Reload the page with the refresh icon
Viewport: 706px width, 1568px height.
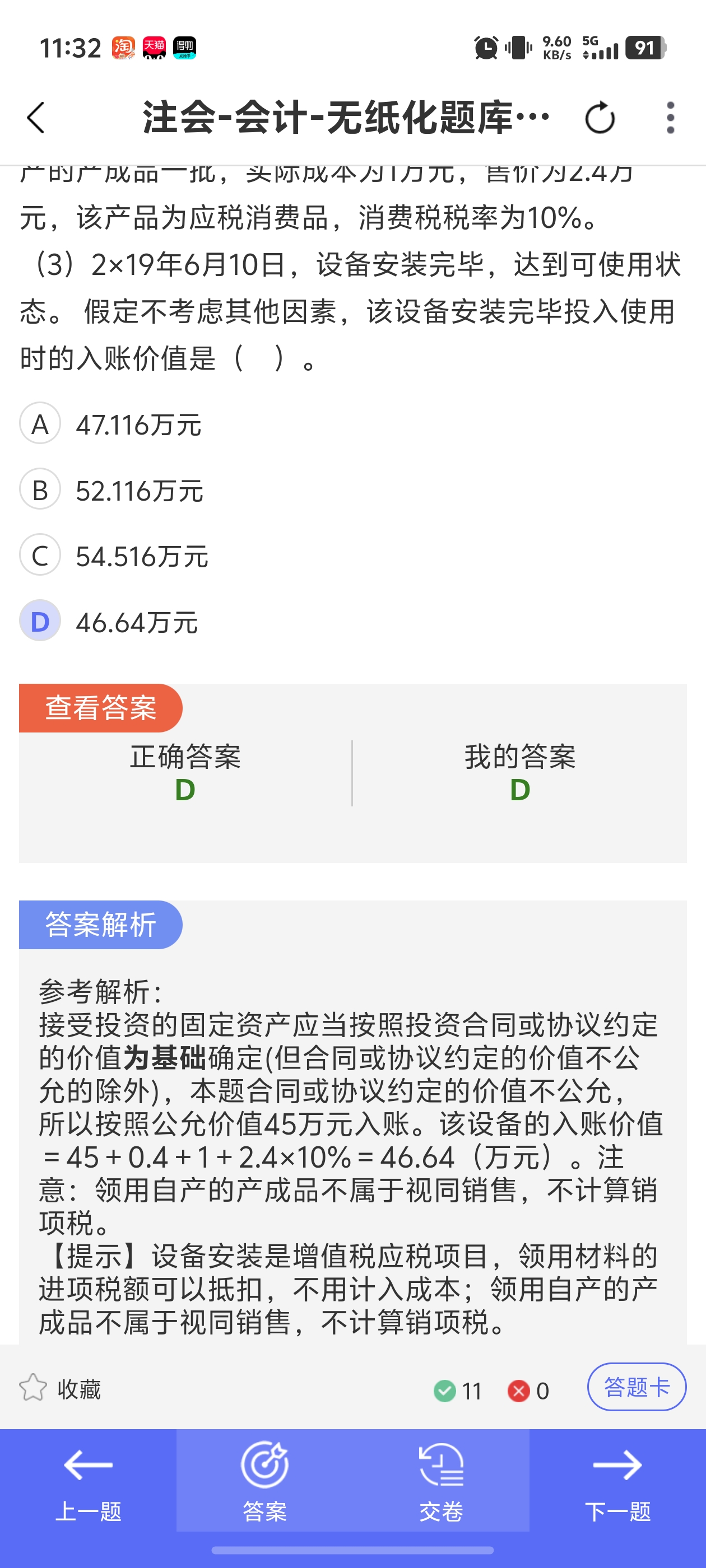point(600,118)
